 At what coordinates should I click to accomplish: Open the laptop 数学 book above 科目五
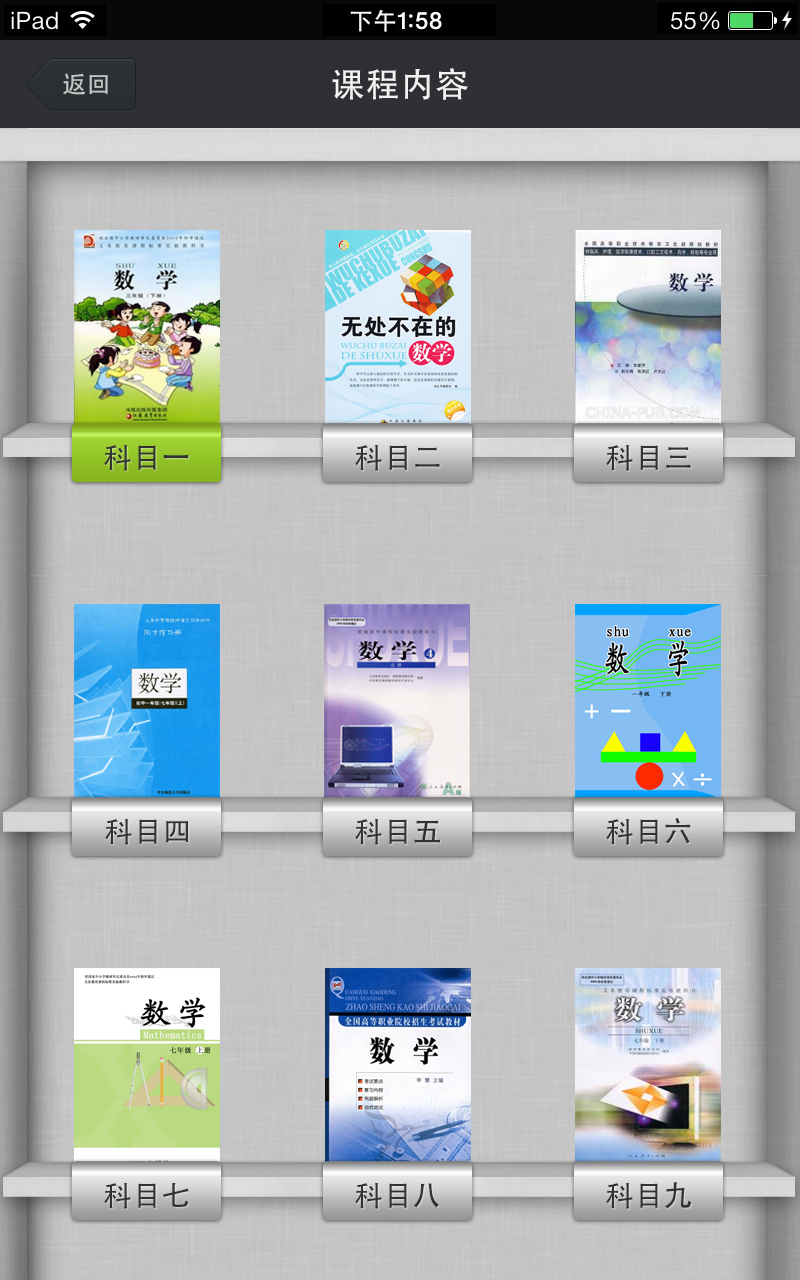click(397, 700)
